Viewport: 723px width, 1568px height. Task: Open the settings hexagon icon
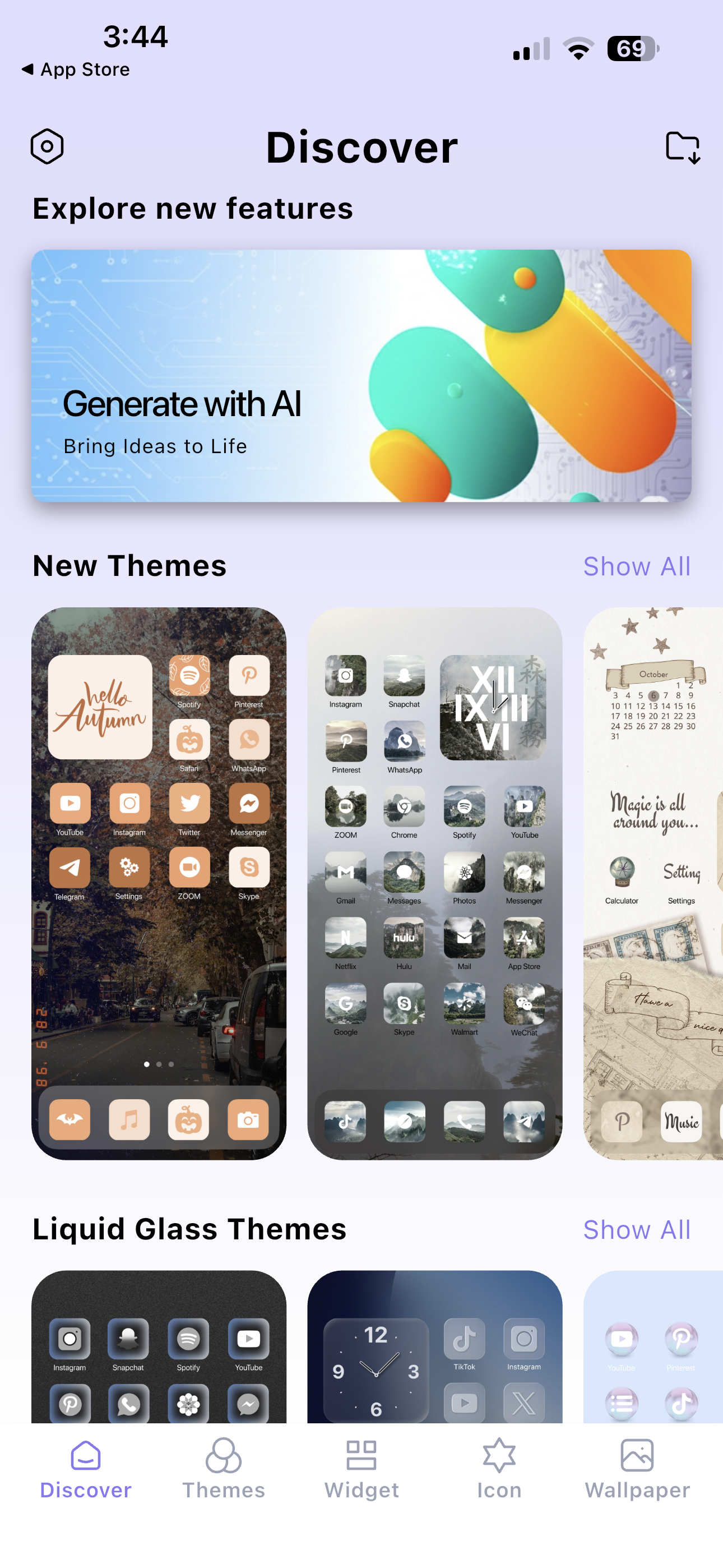click(x=47, y=146)
